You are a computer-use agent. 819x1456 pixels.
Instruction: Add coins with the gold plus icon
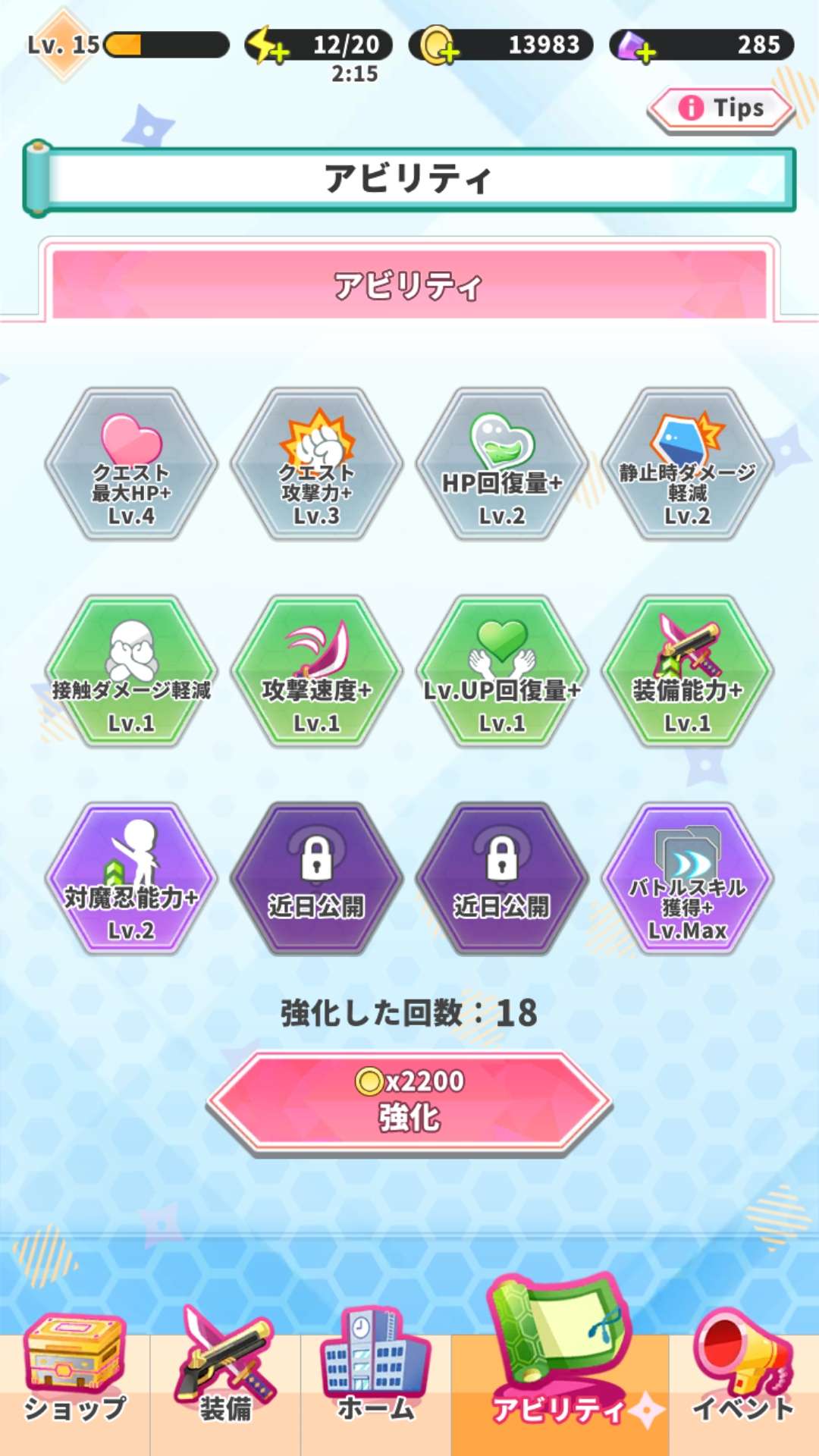tap(440, 45)
